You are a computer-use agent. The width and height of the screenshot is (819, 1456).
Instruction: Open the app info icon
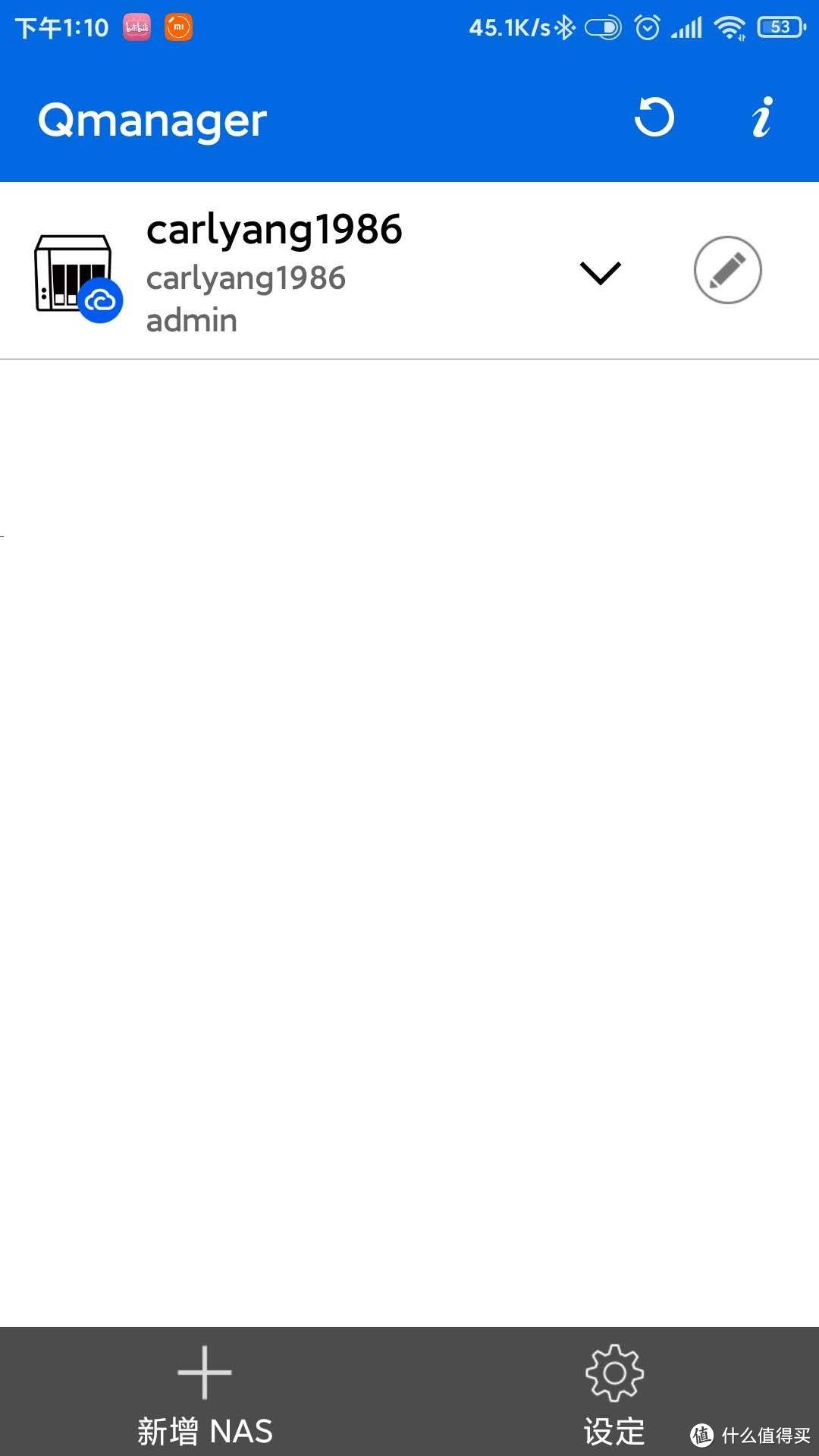click(x=762, y=118)
